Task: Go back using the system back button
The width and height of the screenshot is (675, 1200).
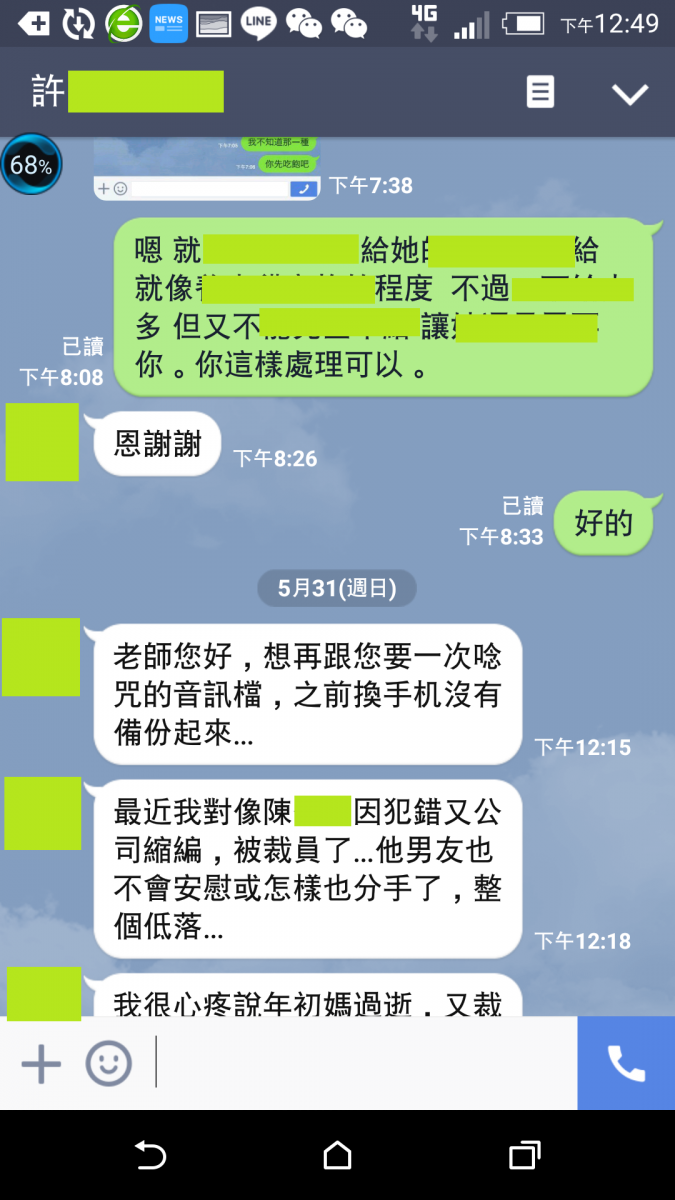Action: tap(150, 1156)
